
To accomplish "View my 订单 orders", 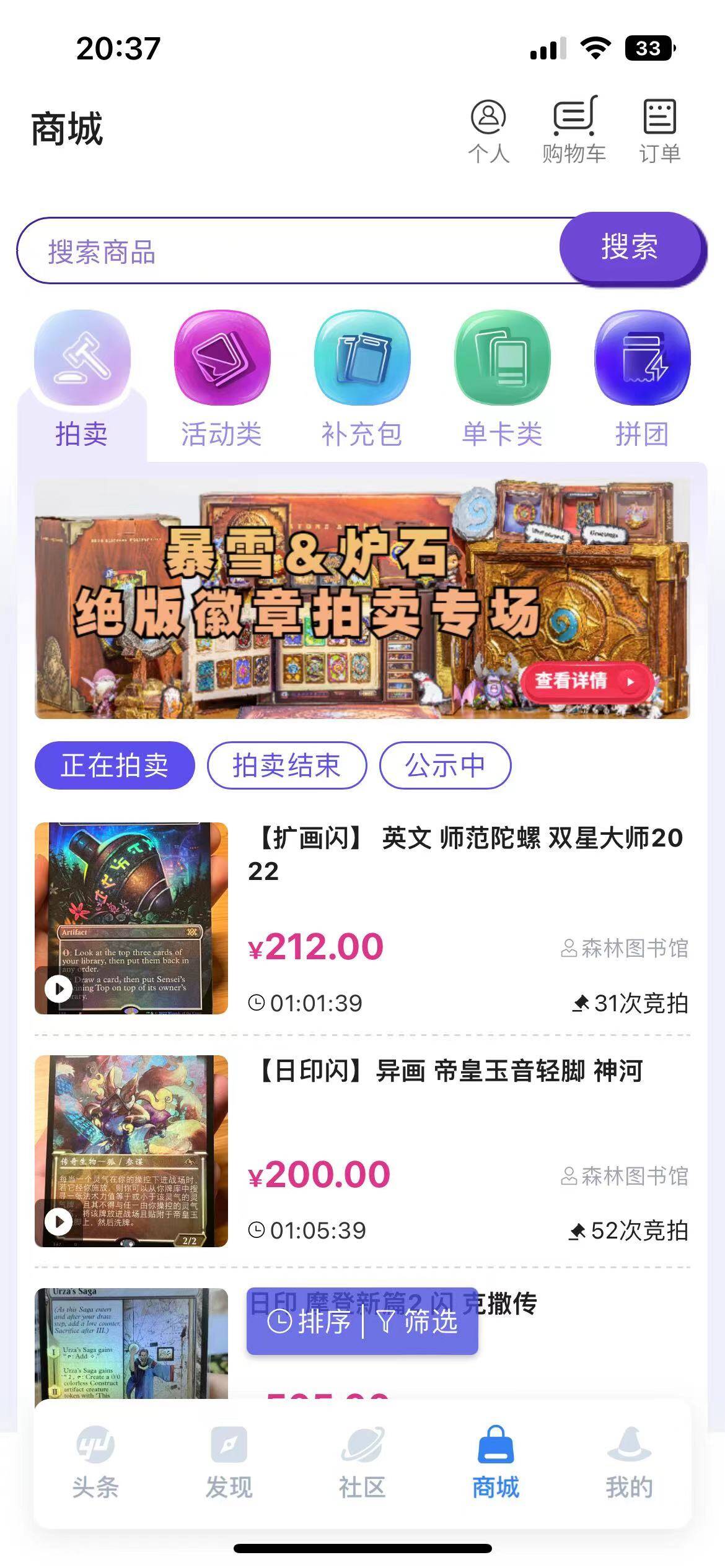I will click(659, 131).
